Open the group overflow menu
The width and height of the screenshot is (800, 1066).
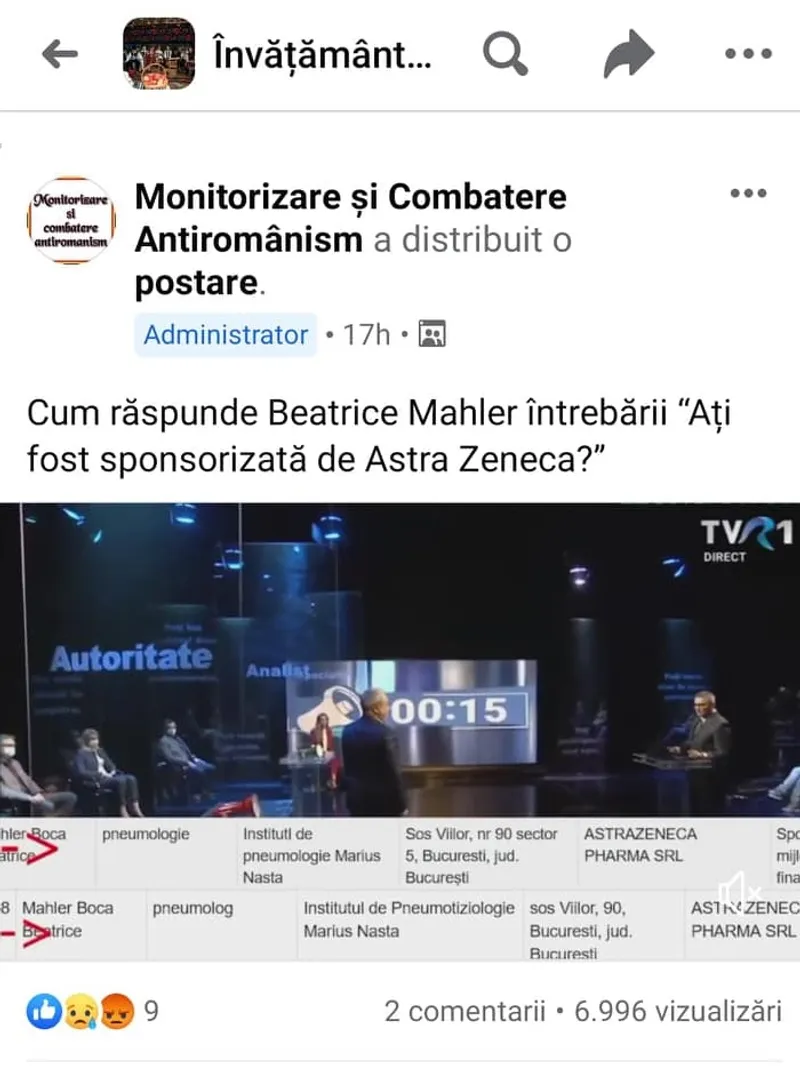[x=747, y=54]
